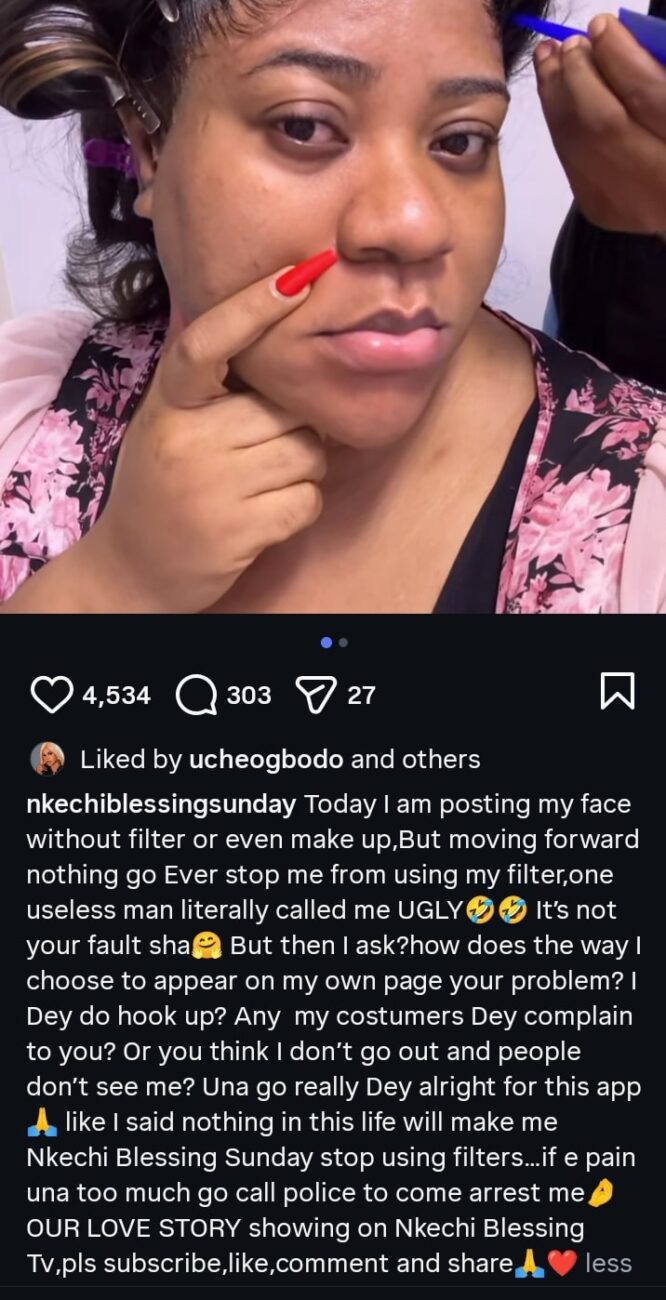Image resolution: width=666 pixels, height=1300 pixels.
Task: Open ucheogbodo's profile from the likes line
Action: point(265,759)
